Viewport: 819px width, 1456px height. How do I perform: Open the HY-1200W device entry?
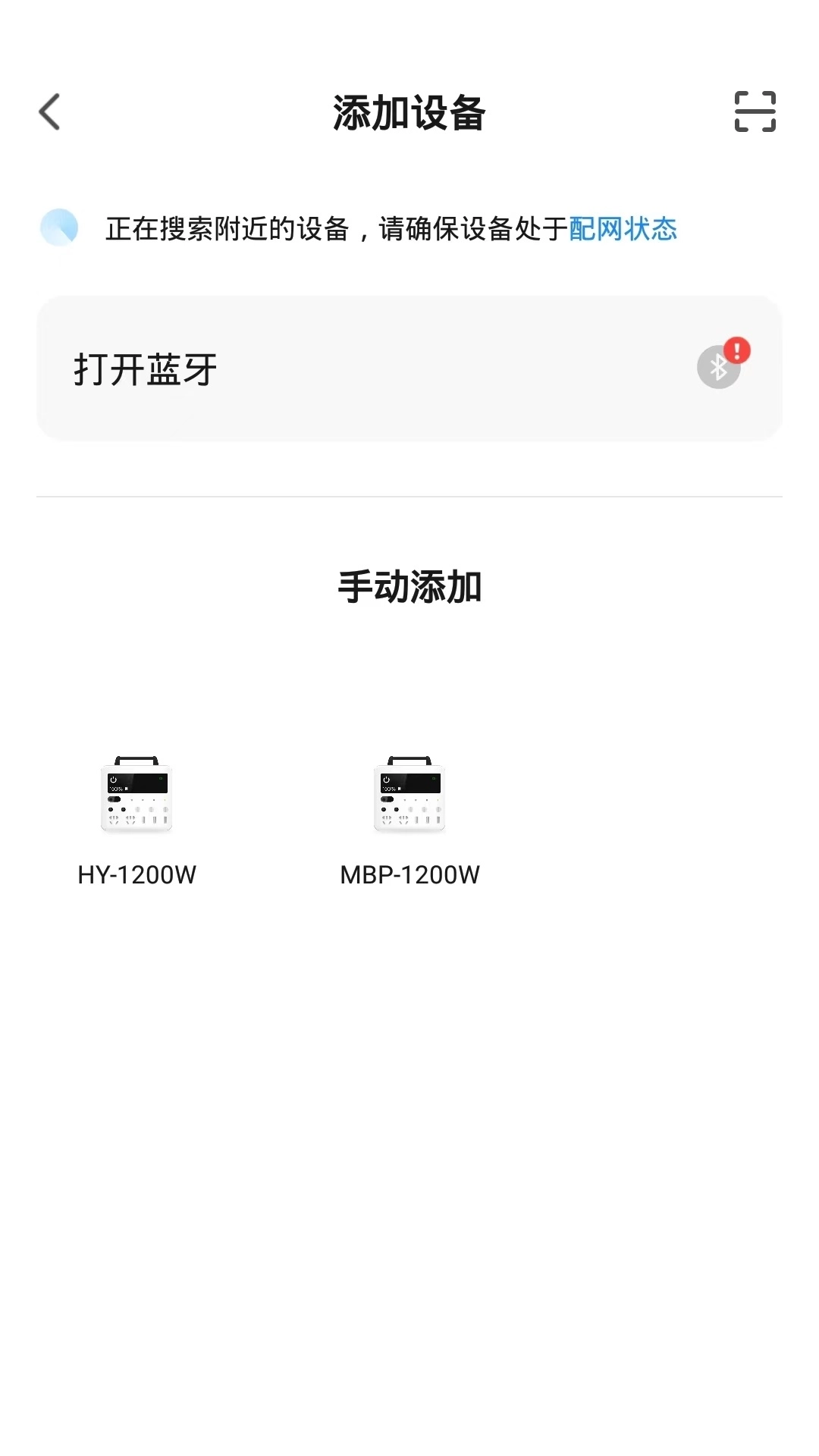pyautogui.click(x=136, y=819)
